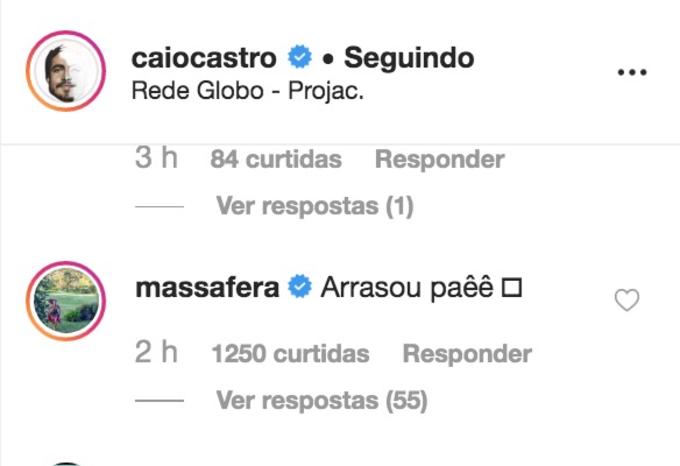
Task: View the 84 curtidas likes list
Action: coord(275,160)
